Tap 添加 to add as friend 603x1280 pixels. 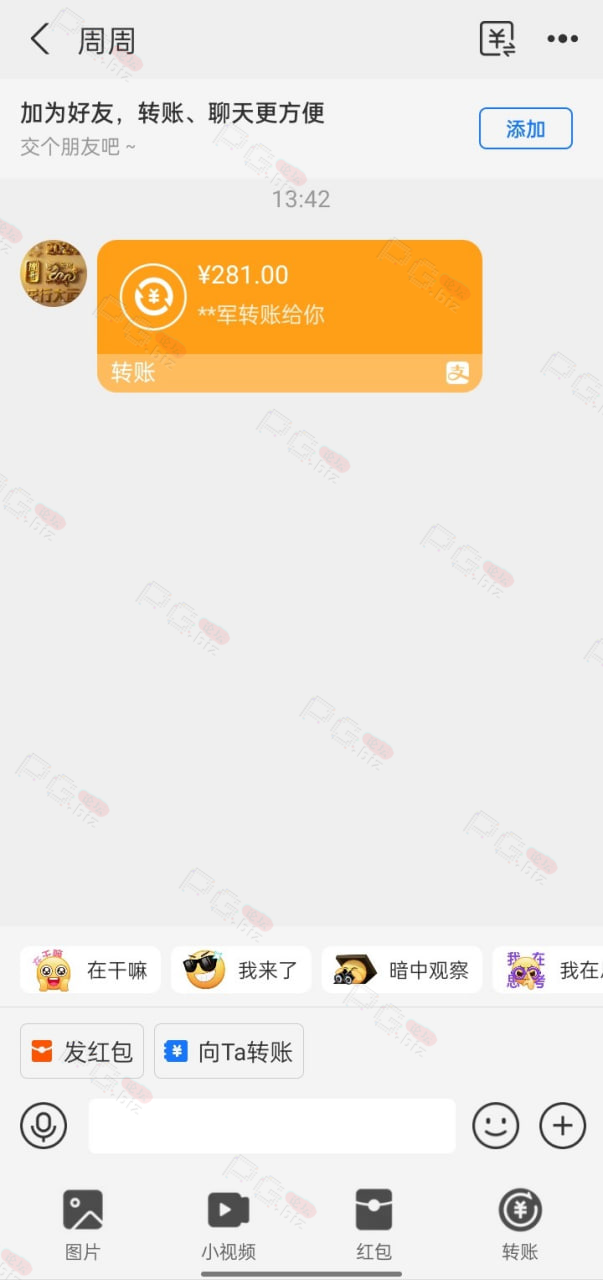pos(526,128)
